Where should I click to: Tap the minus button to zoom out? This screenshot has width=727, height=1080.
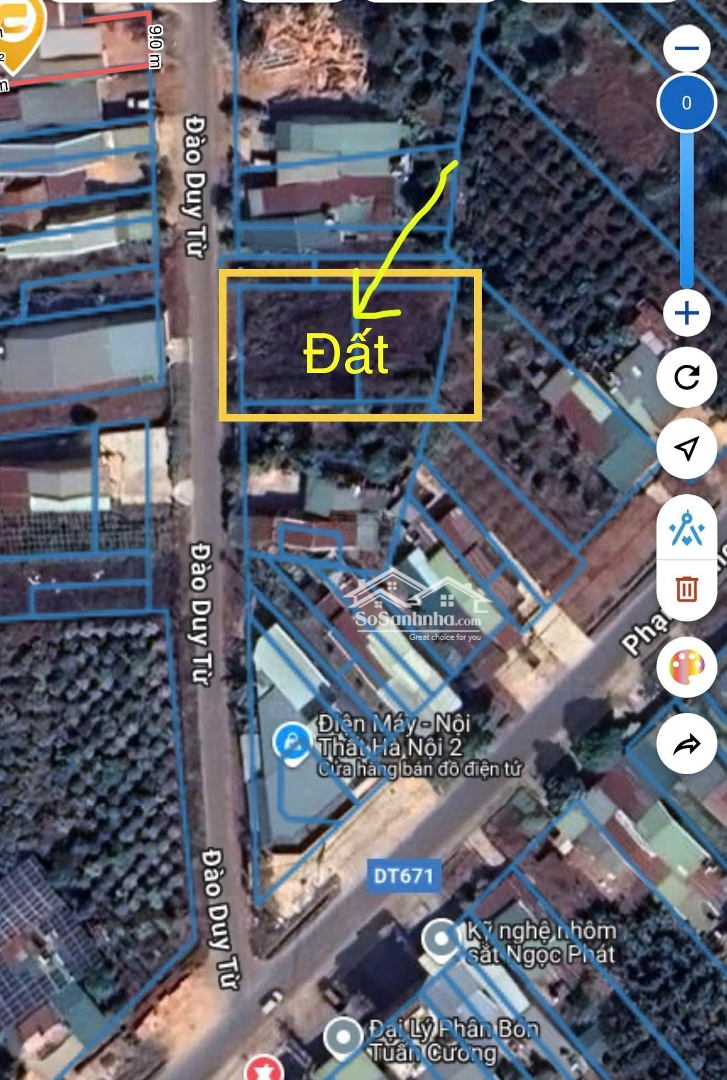pyautogui.click(x=686, y=48)
